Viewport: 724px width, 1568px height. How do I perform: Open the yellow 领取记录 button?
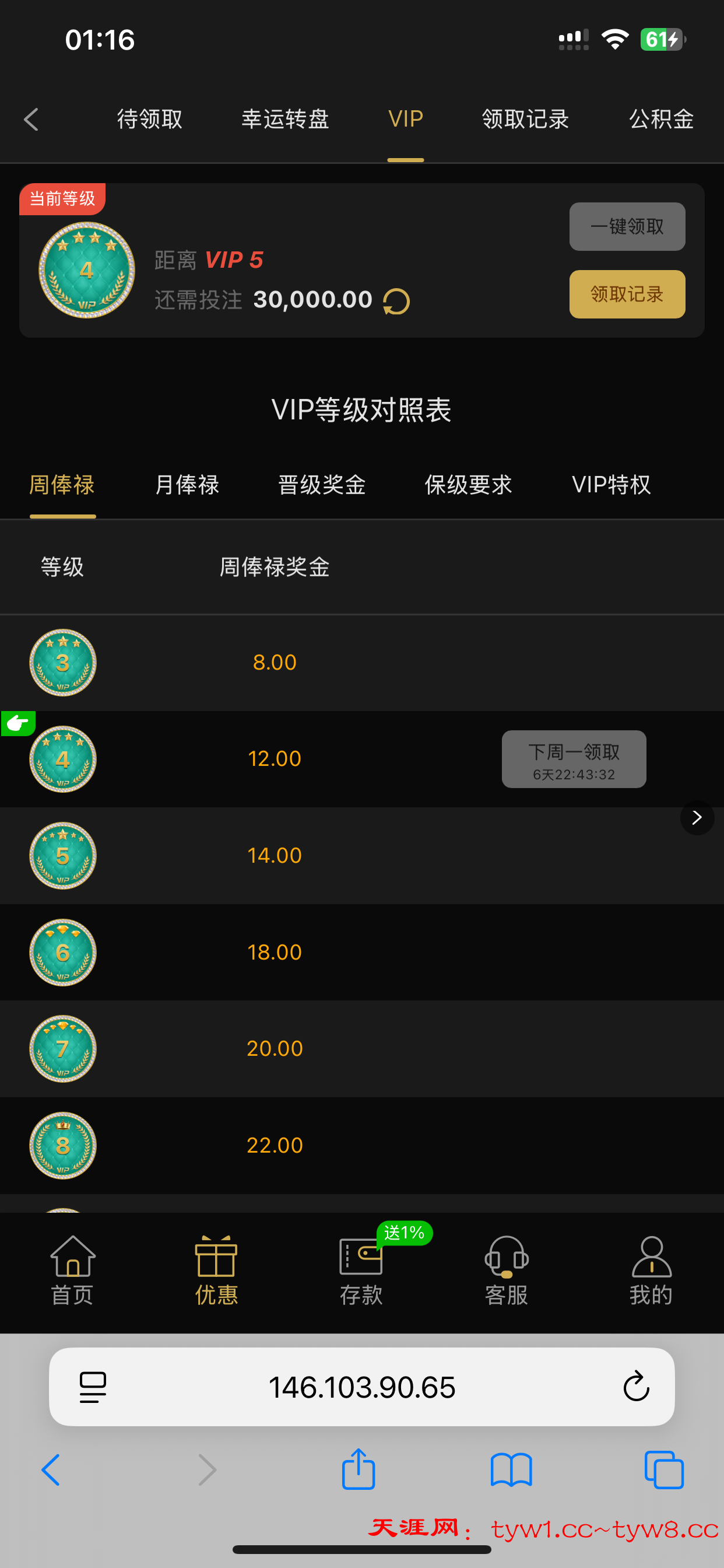click(x=627, y=294)
